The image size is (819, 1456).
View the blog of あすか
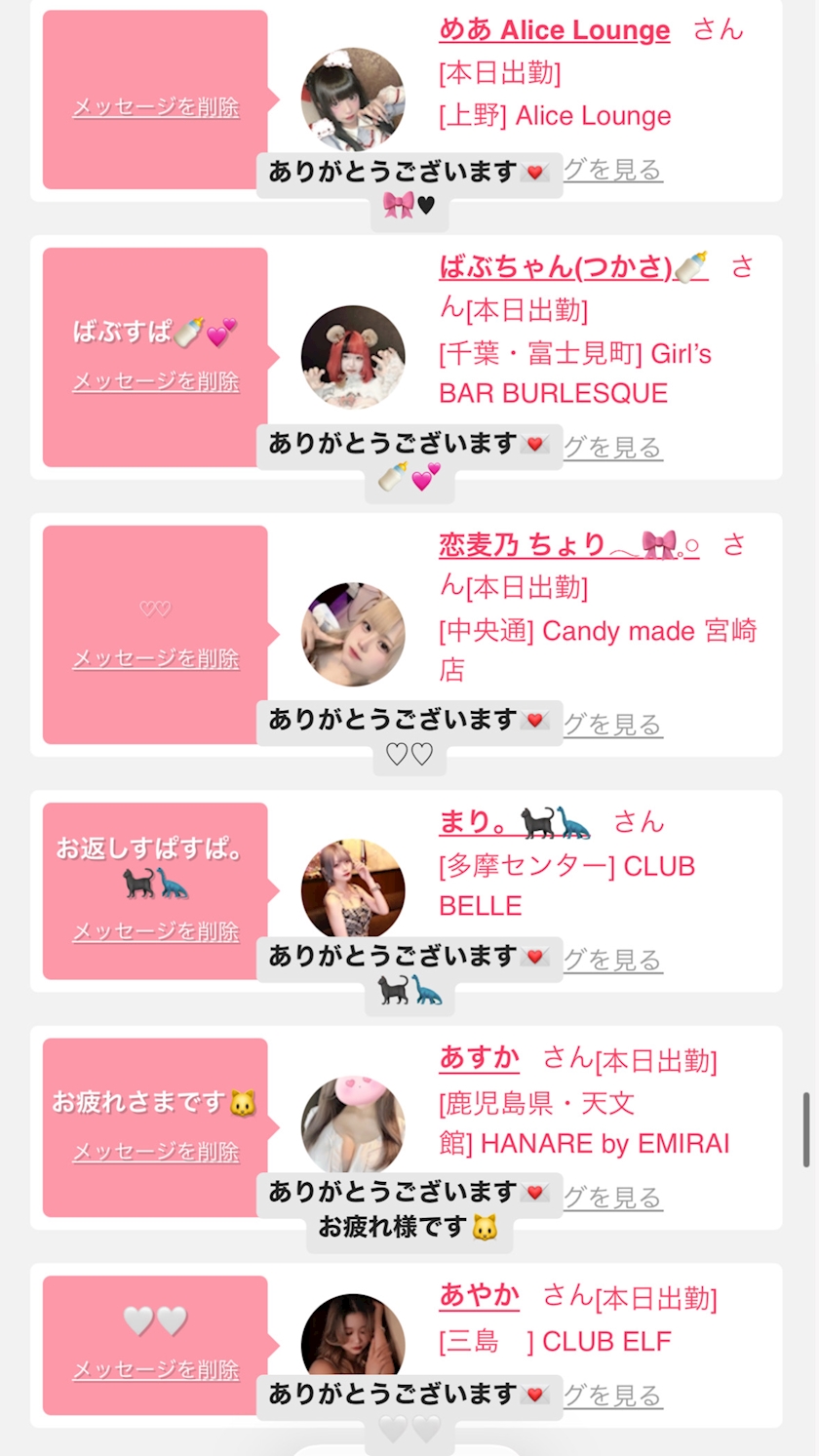click(x=613, y=1198)
